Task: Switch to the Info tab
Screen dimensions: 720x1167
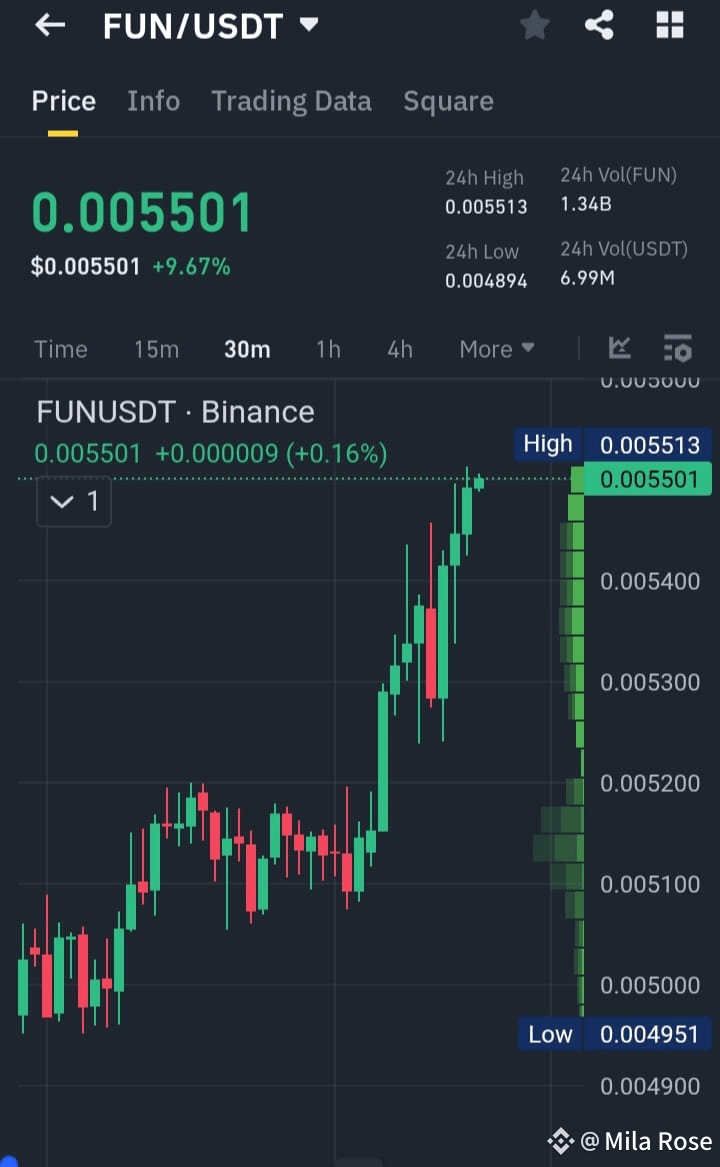Action: pos(153,101)
